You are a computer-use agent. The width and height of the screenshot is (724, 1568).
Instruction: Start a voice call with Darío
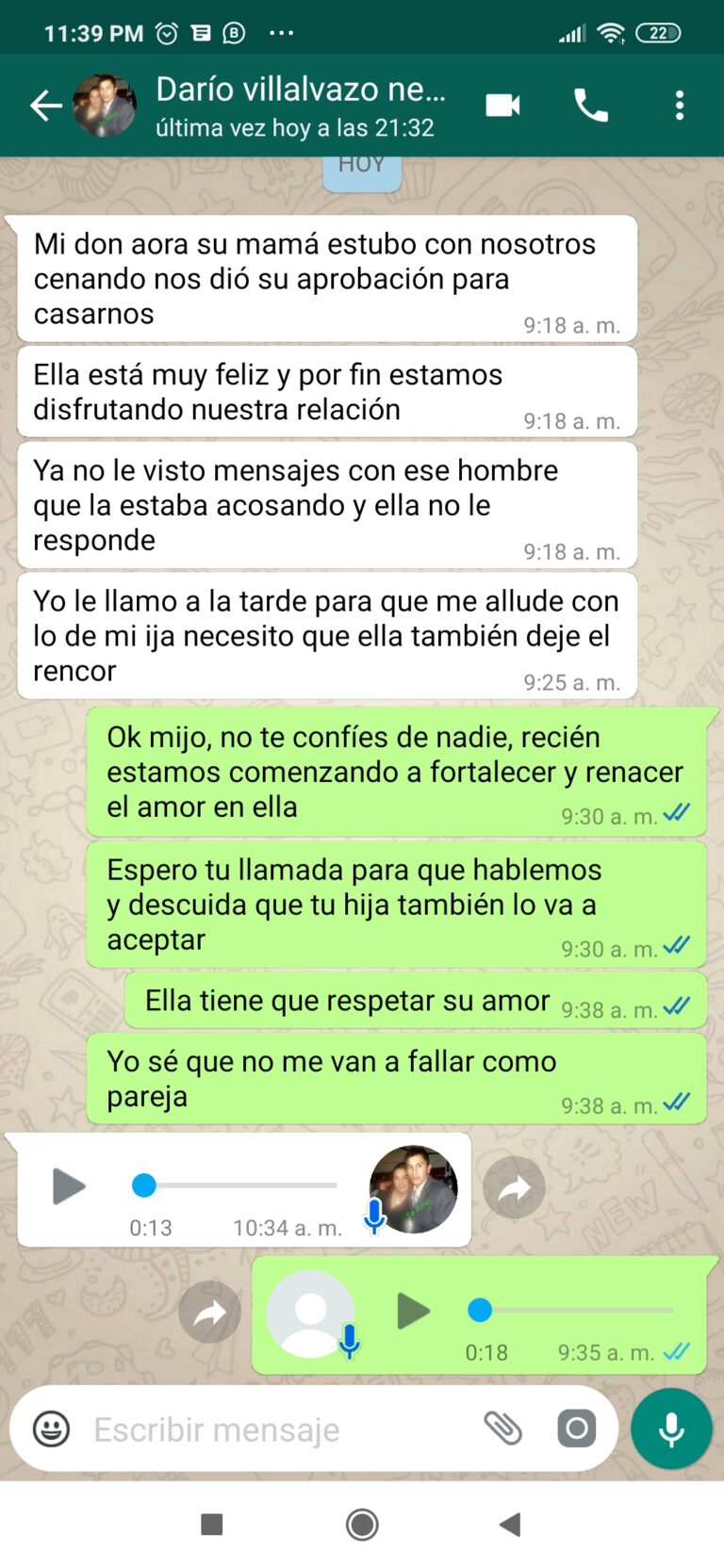coord(591,105)
